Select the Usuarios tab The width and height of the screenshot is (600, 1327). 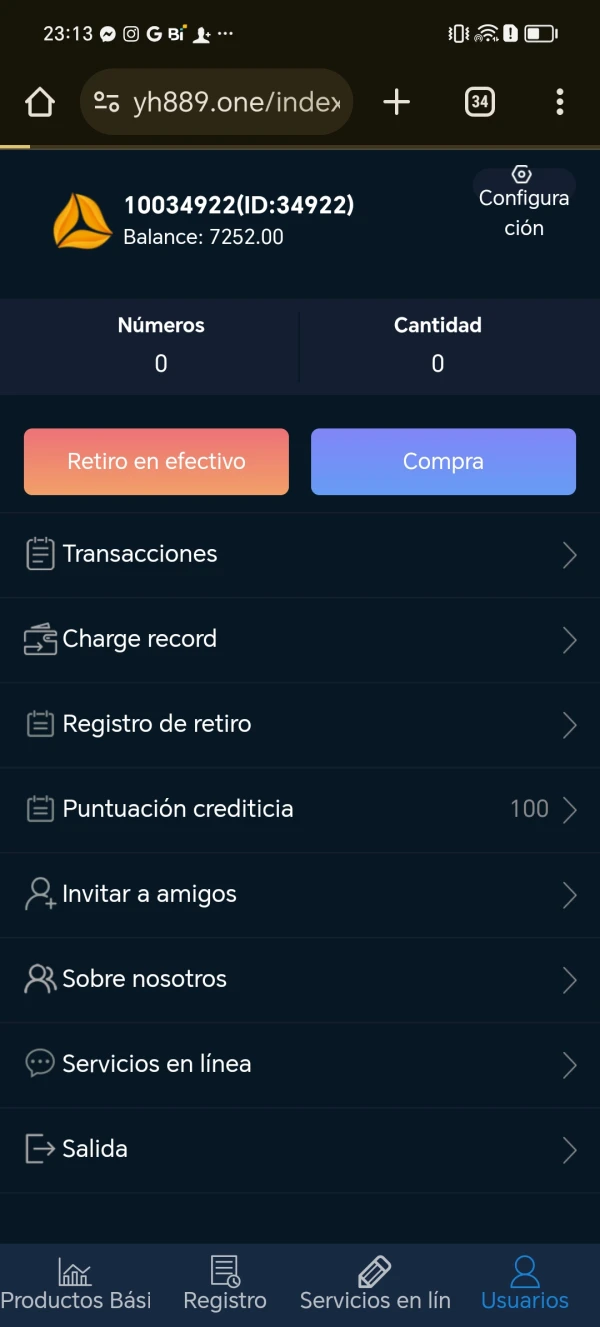(524, 1285)
